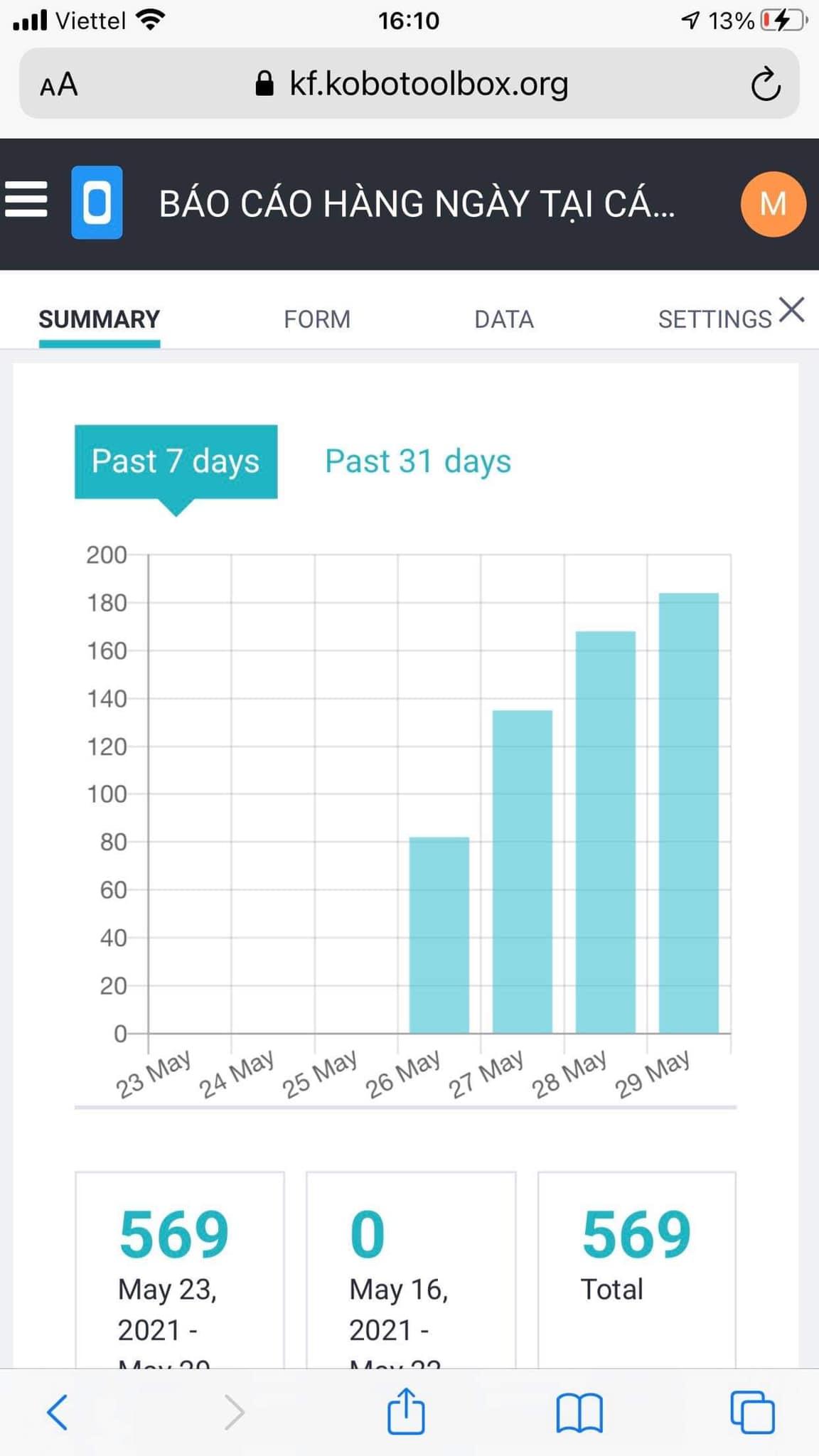Open the hamburger menu
This screenshot has width=819, height=1456.
point(26,200)
